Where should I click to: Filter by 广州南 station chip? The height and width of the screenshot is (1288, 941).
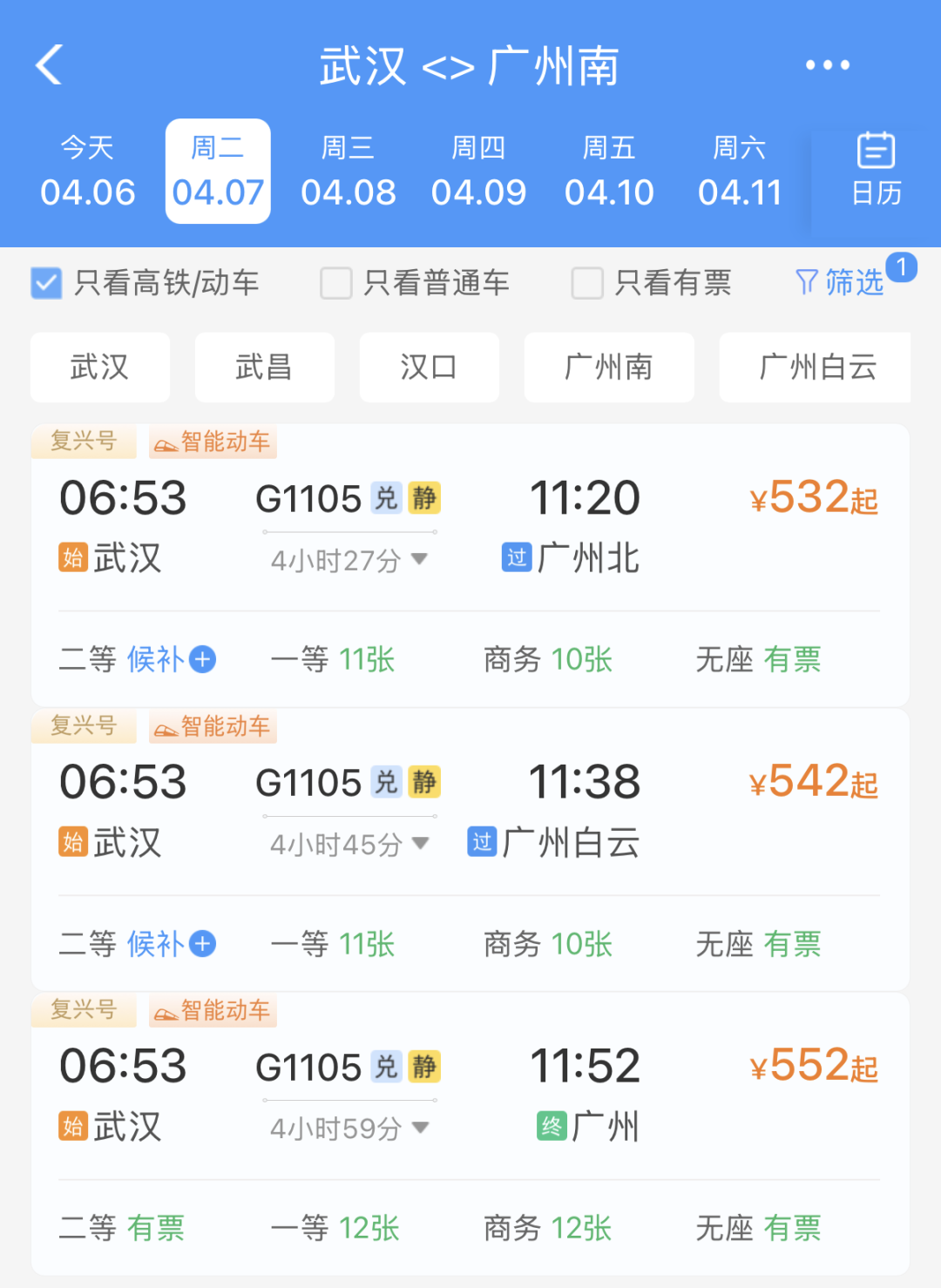(x=608, y=368)
